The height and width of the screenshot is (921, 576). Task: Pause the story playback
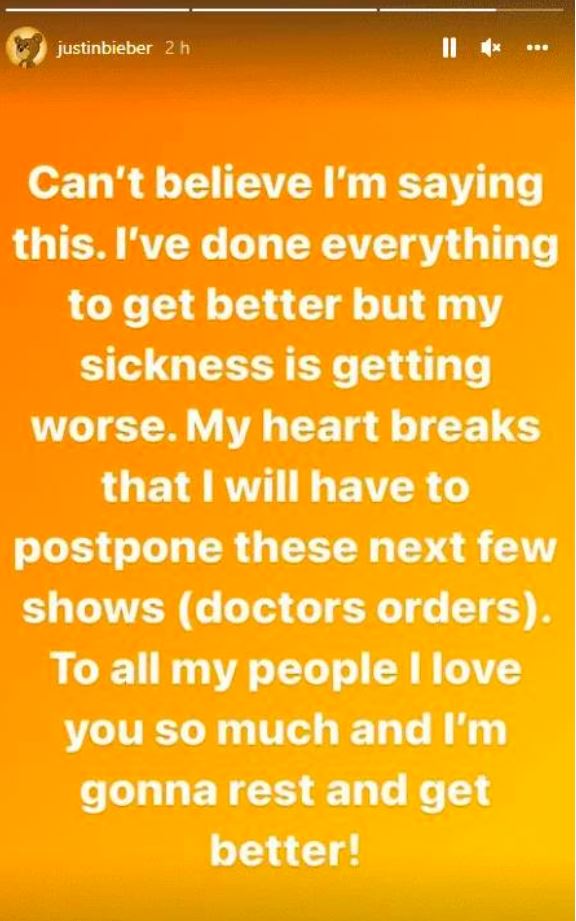[449, 49]
